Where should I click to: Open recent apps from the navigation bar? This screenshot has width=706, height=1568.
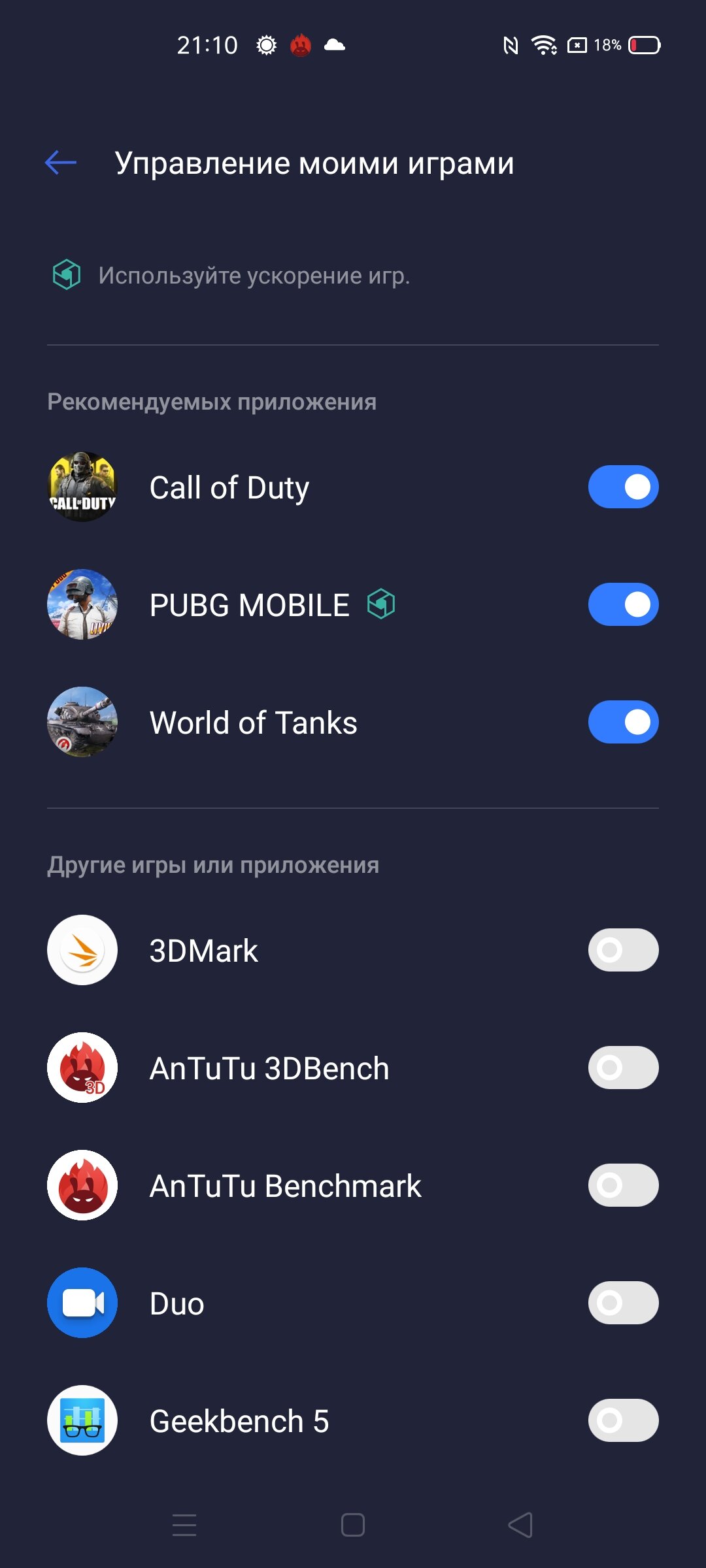click(184, 1525)
